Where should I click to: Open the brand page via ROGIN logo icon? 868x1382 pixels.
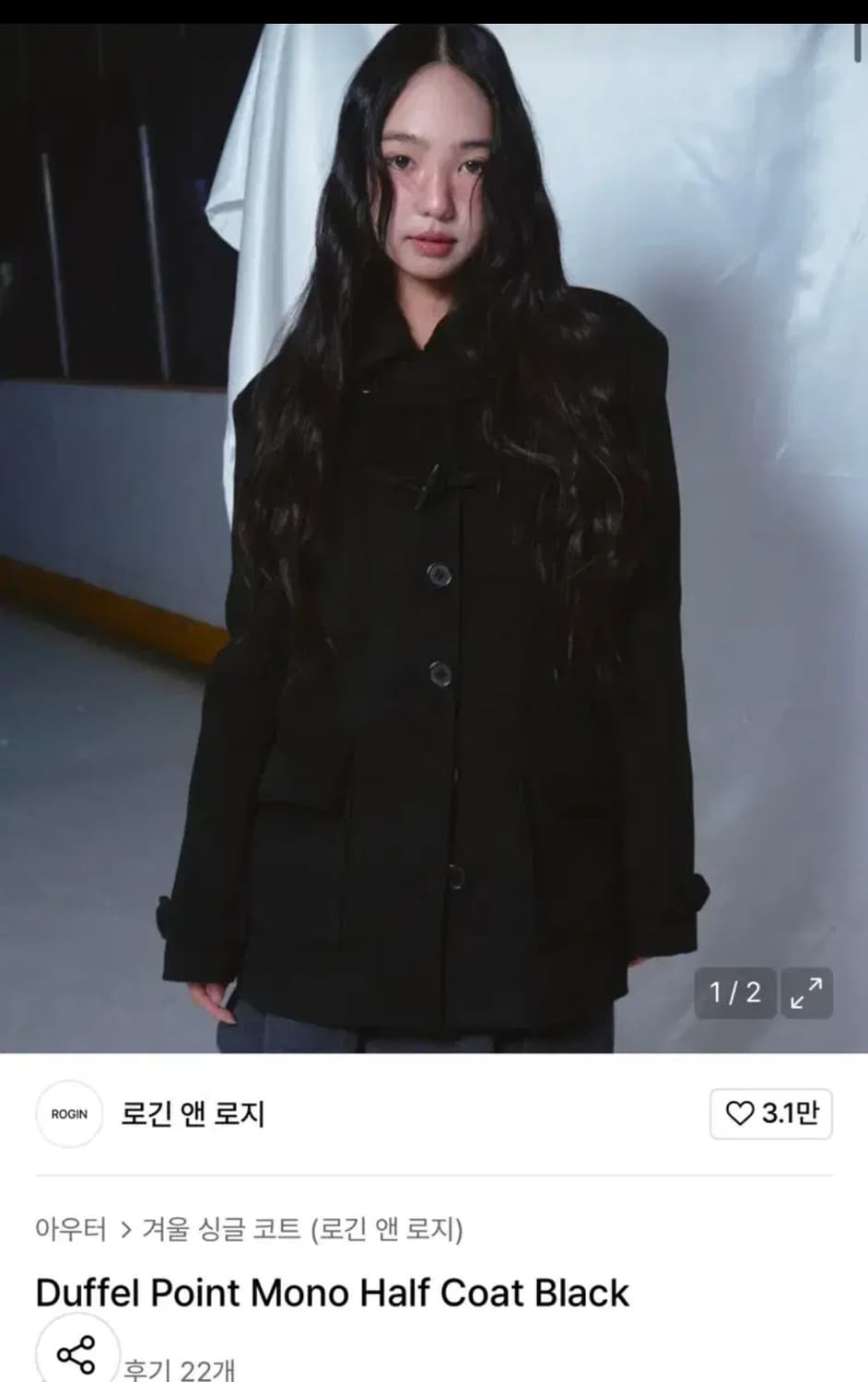pyautogui.click(x=69, y=1114)
